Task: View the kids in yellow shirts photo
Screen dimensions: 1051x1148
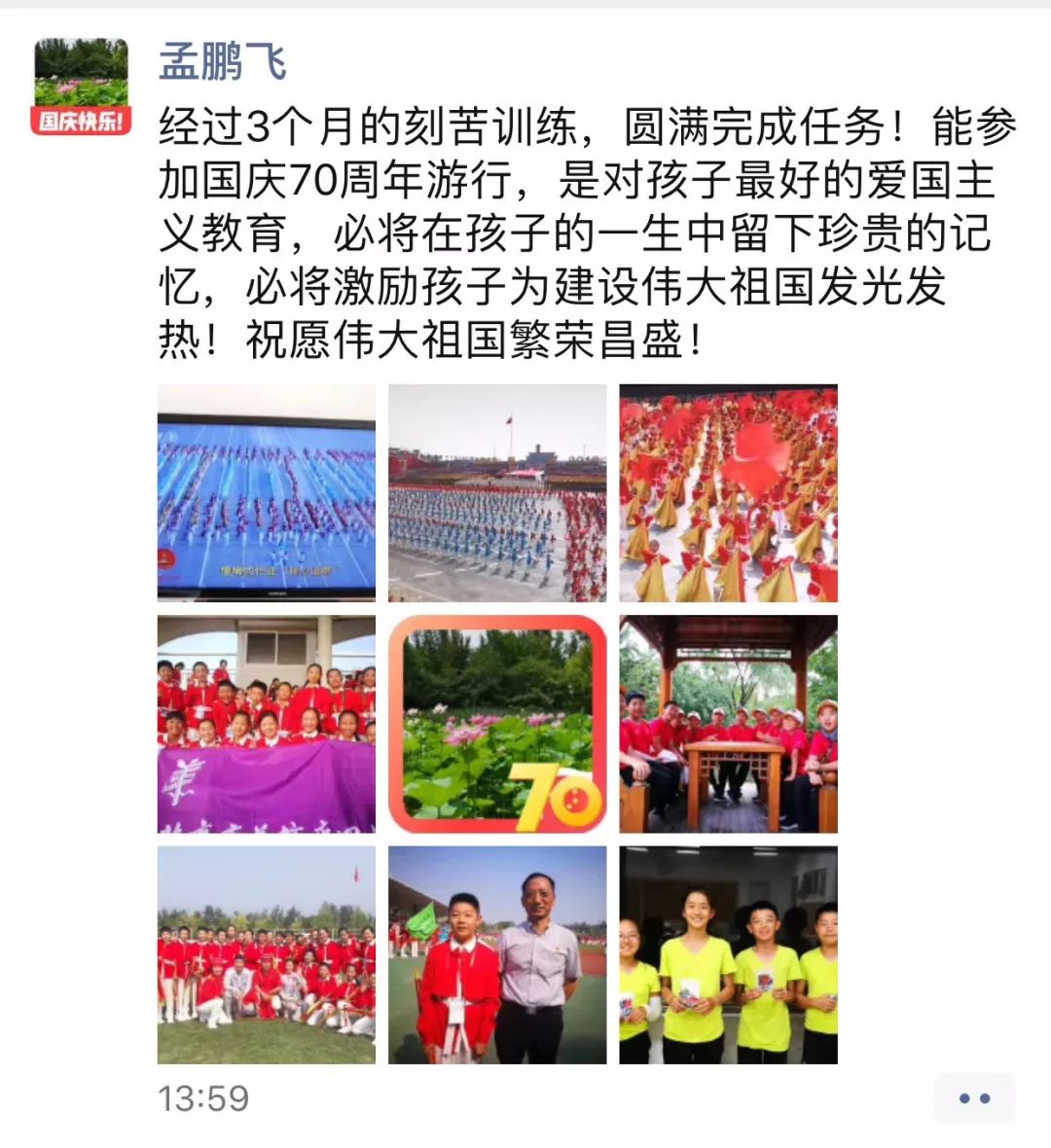Action: coord(728,954)
